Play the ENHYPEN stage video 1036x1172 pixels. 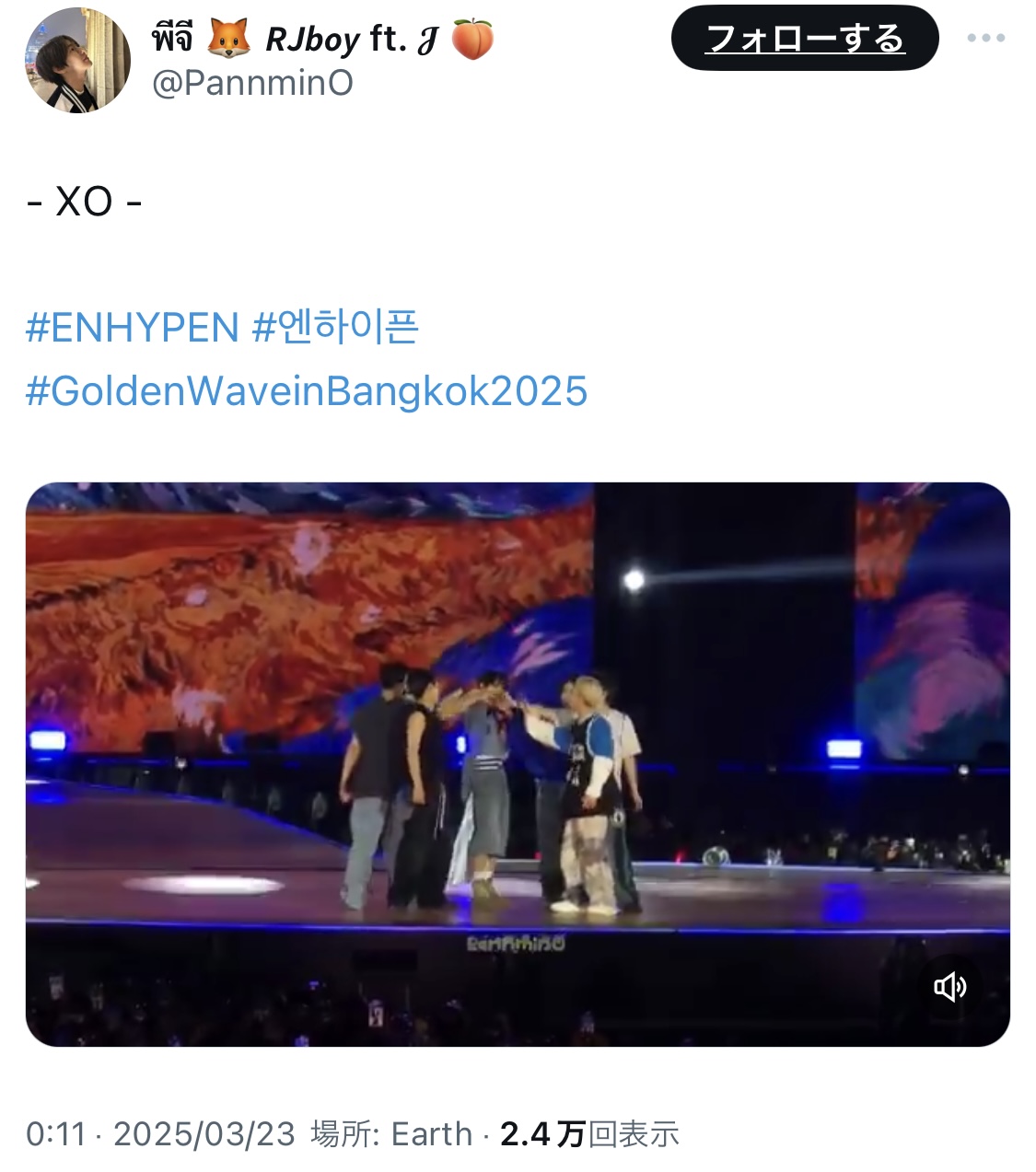point(517,763)
